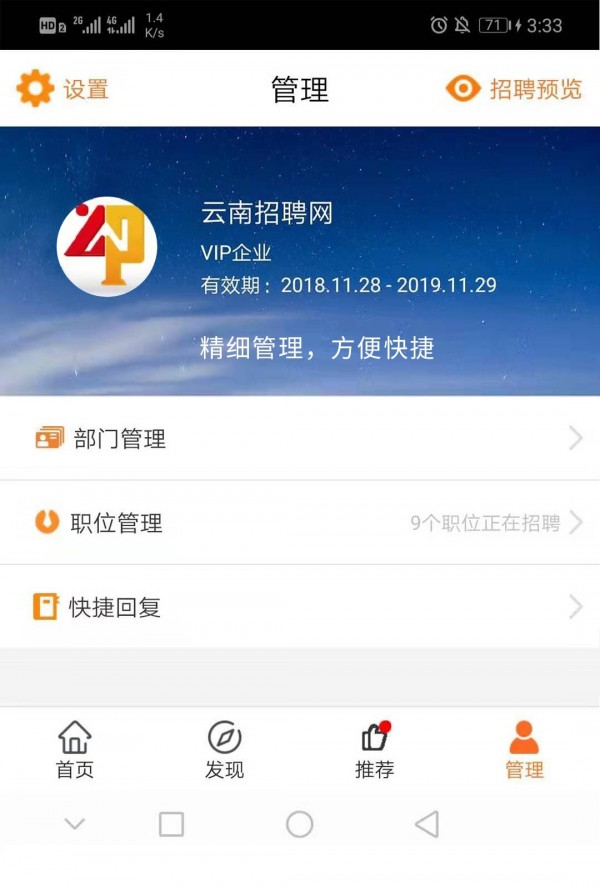This screenshot has height=887, width=600.
Task: Switch to the 发现 tab
Action: (x=225, y=750)
